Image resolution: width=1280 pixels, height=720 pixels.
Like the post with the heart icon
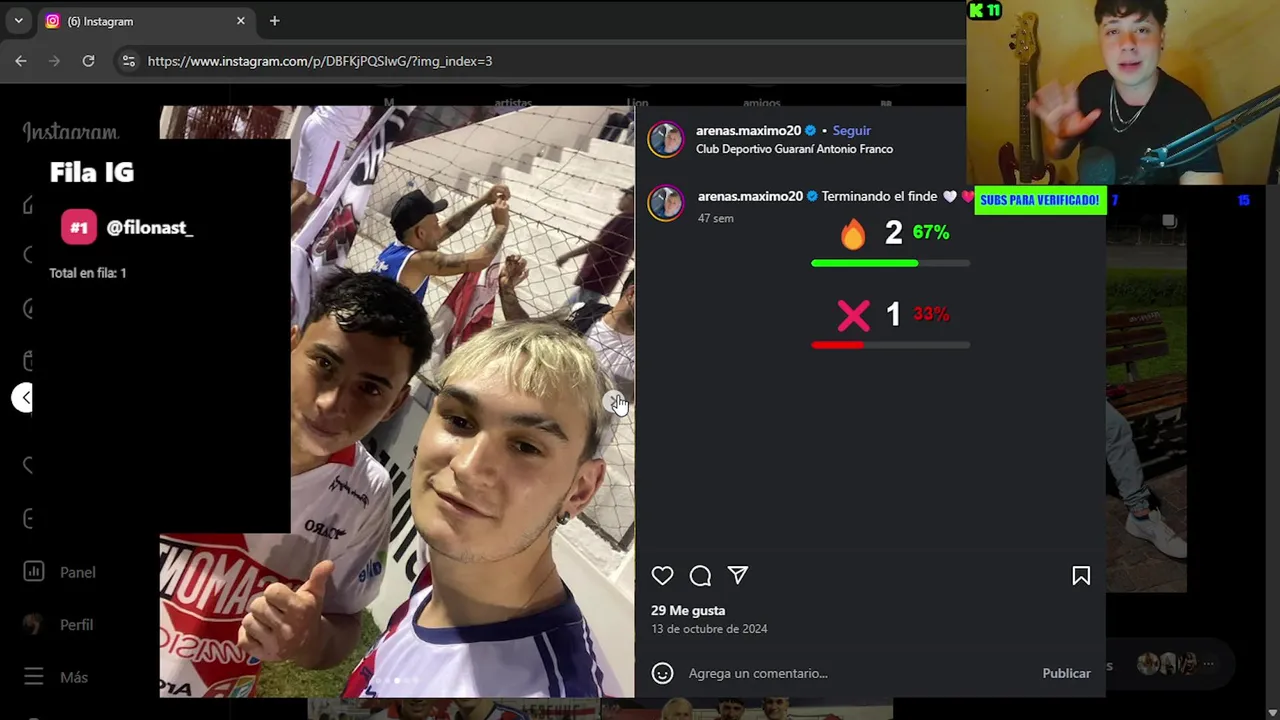(x=662, y=575)
